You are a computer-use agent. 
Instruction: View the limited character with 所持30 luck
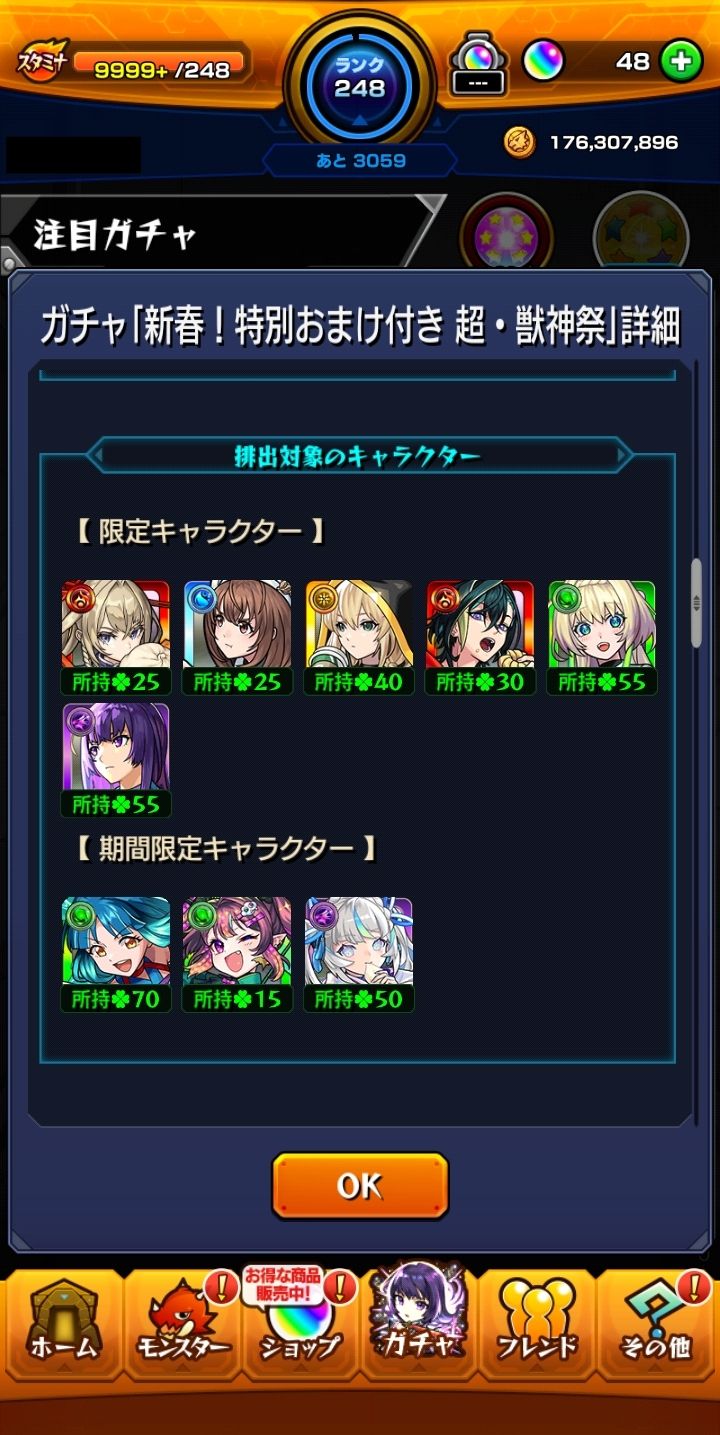click(480, 625)
